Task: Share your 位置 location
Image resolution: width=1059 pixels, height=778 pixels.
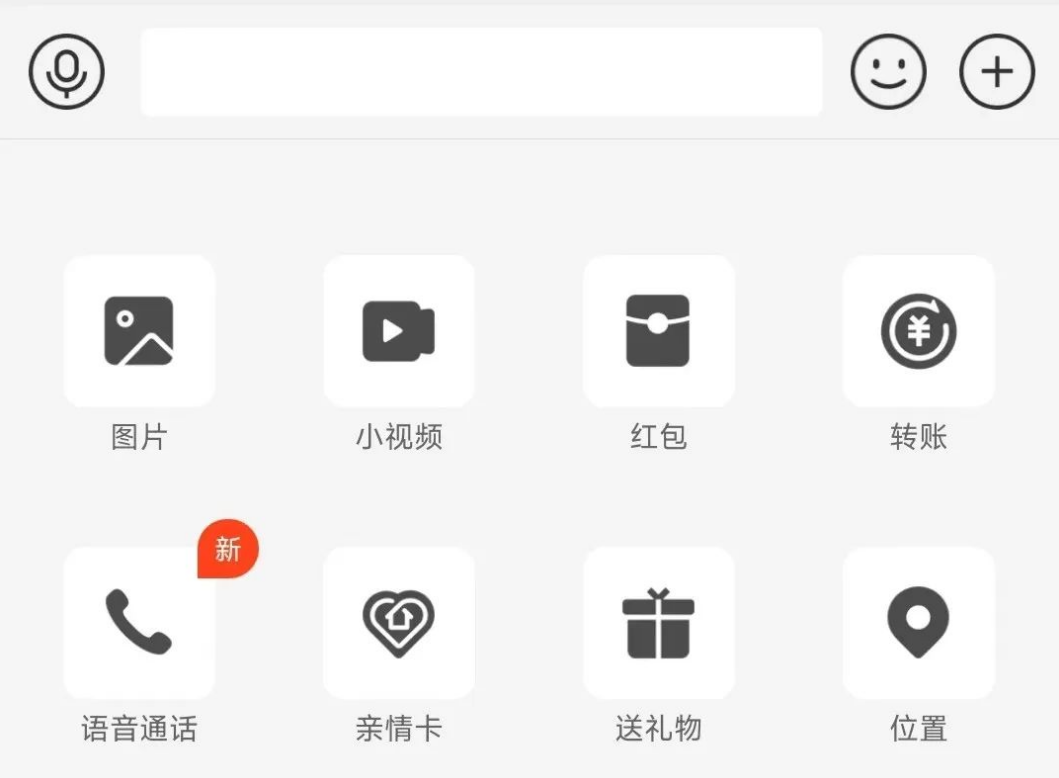Action: tap(918, 622)
